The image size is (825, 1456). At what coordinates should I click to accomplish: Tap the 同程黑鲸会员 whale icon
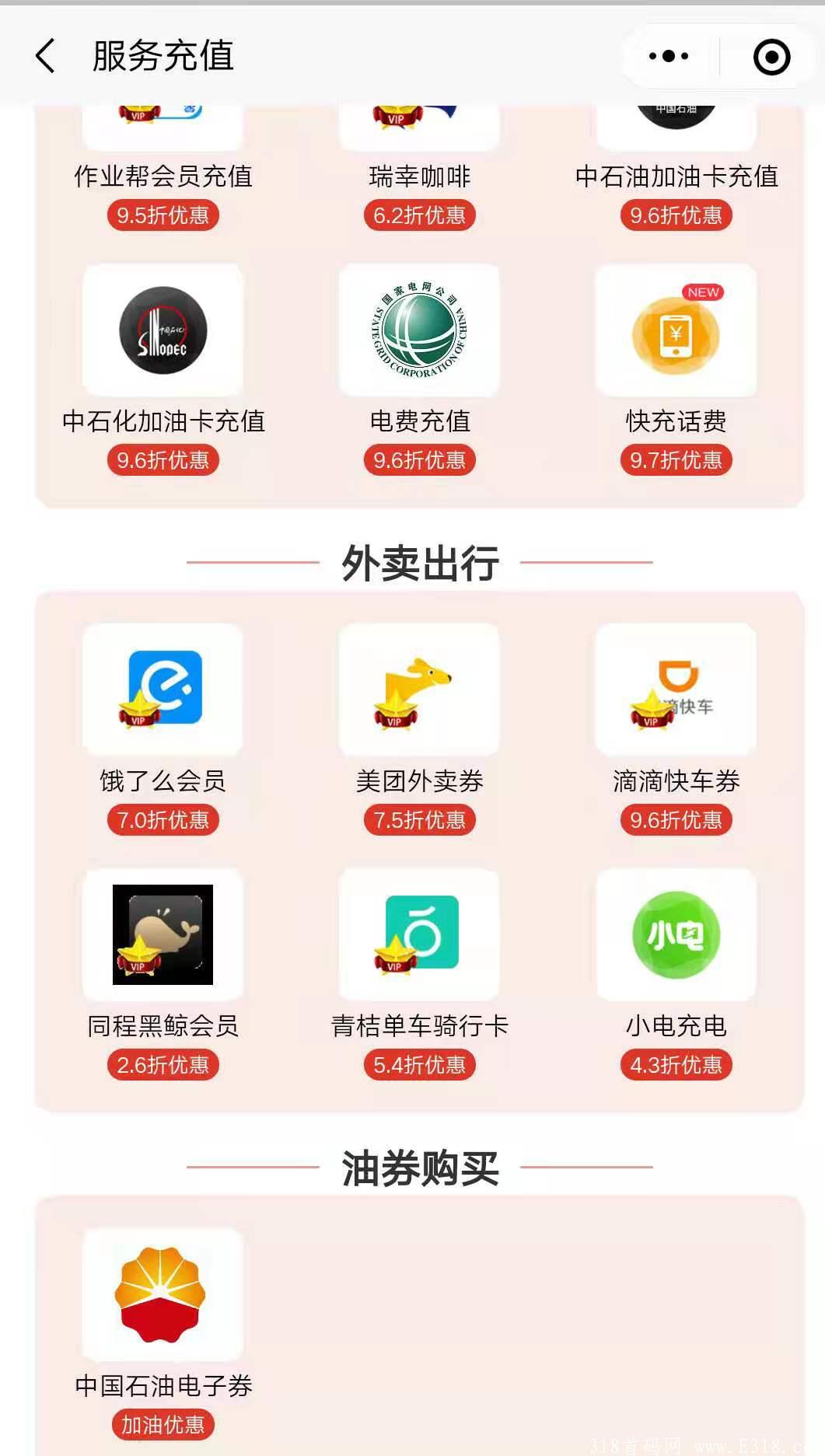(x=162, y=935)
